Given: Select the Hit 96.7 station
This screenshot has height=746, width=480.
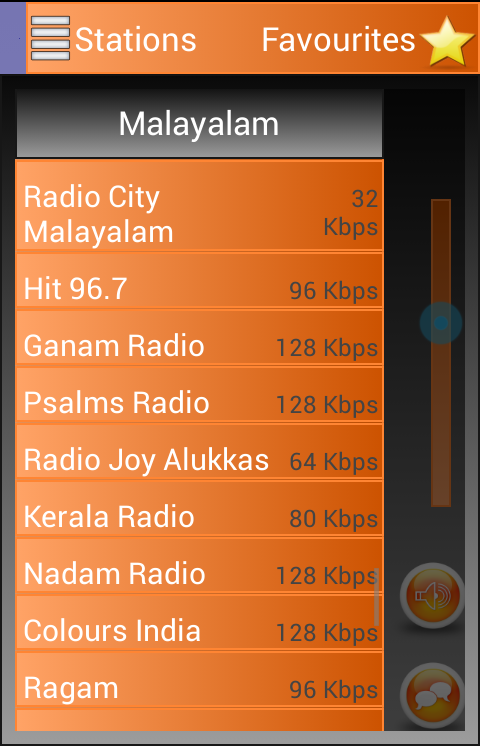Looking at the screenshot, I should click(199, 281).
